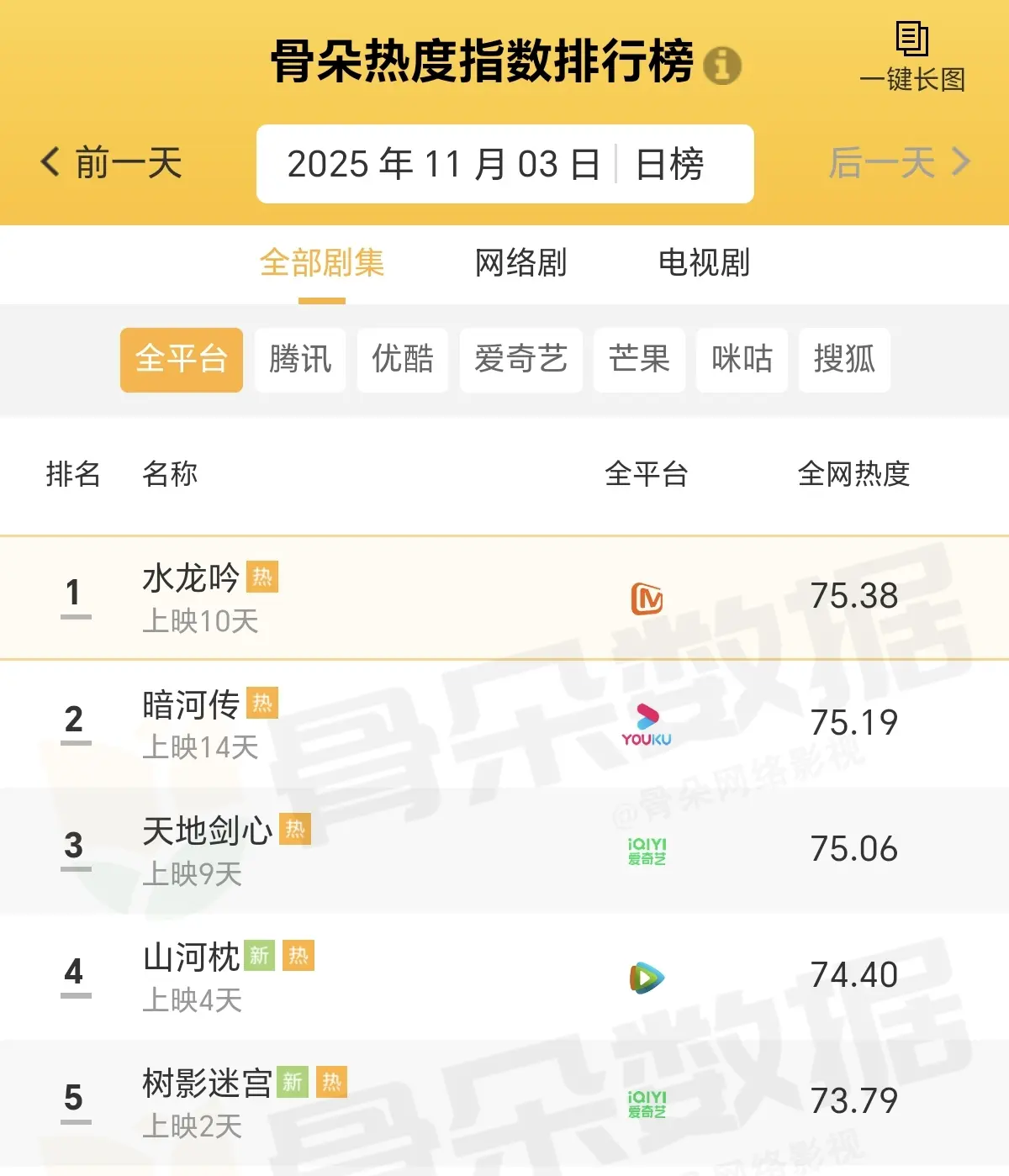Open the details for 树影迷宫
The height and width of the screenshot is (1176, 1009).
coord(208,1084)
